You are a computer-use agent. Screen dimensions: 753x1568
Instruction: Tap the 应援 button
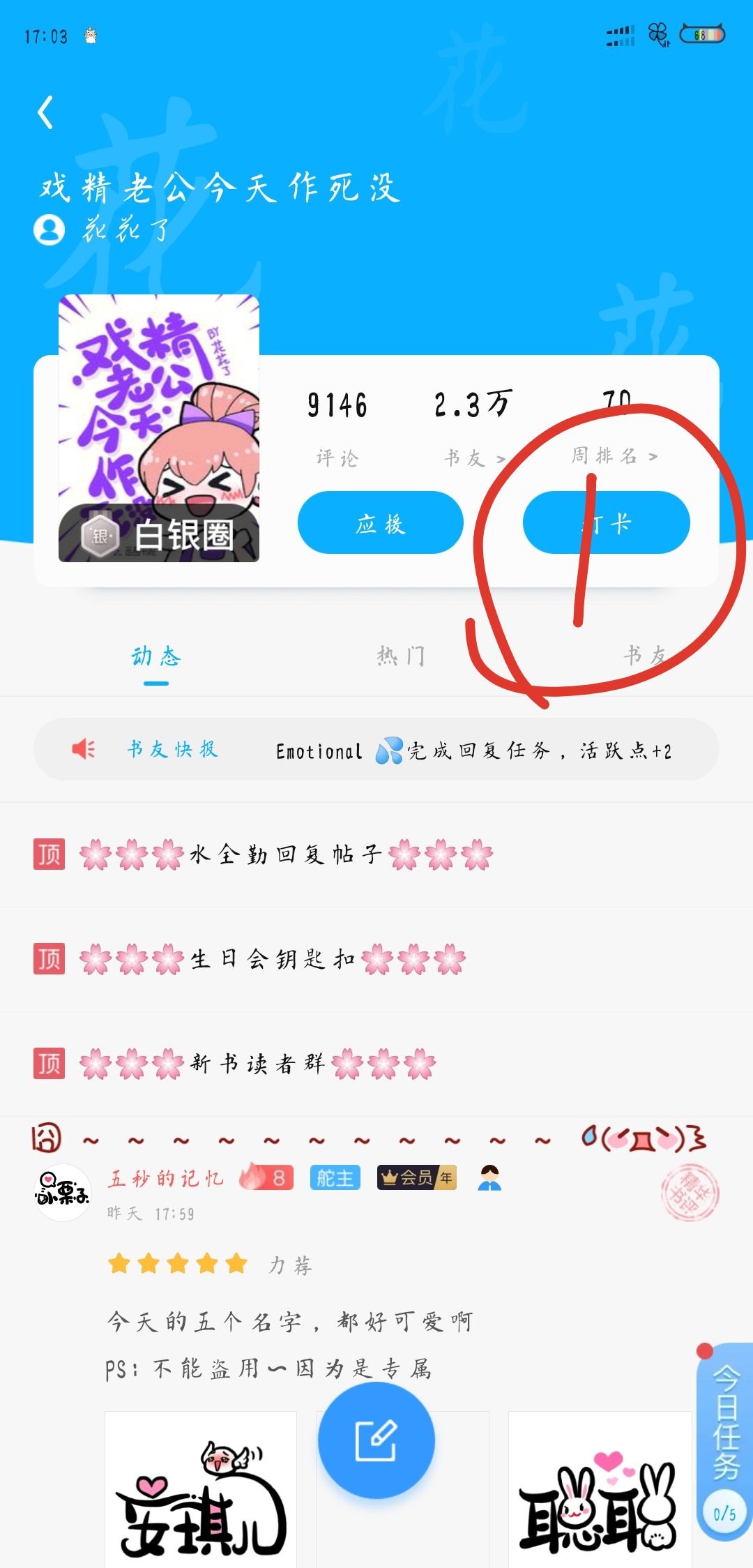pos(380,523)
